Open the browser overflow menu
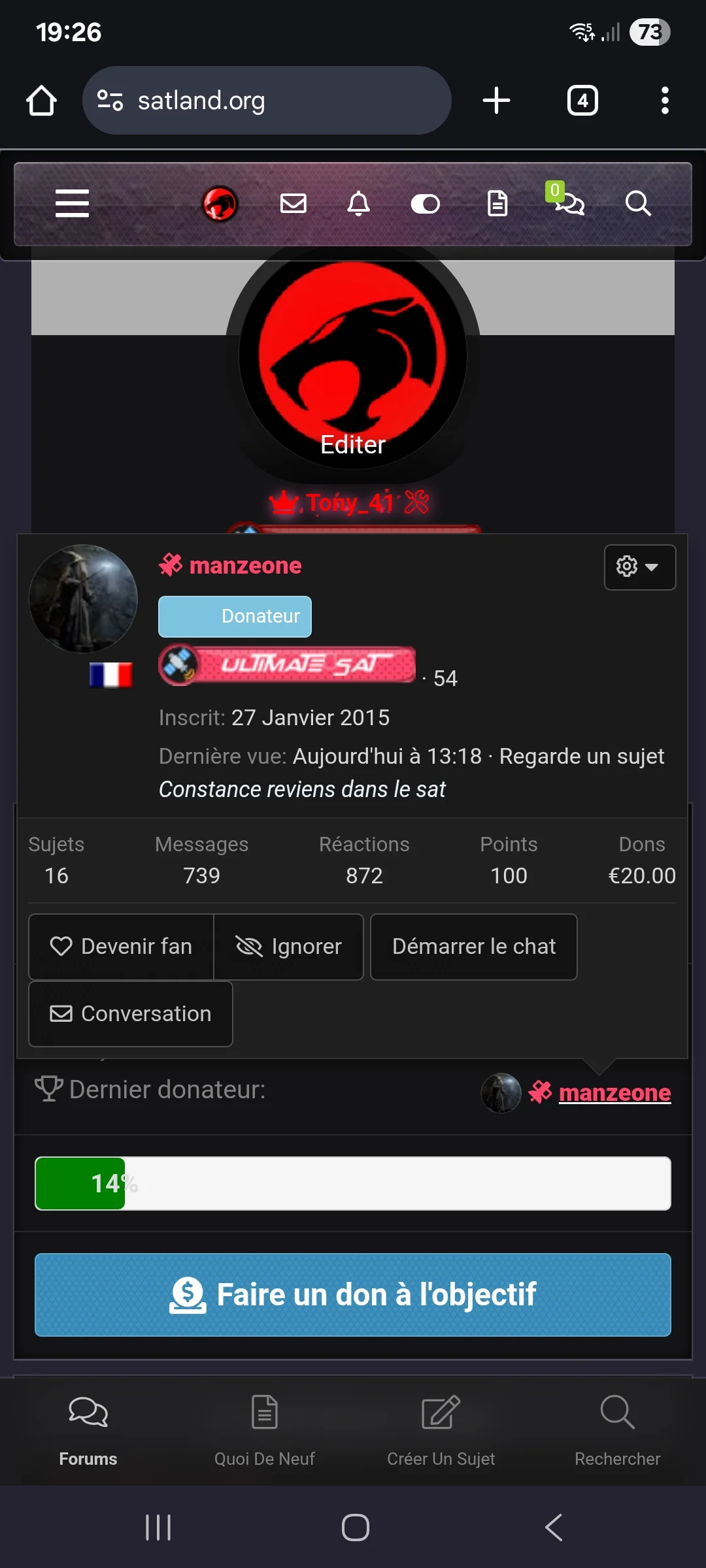The width and height of the screenshot is (706, 1568). click(x=664, y=101)
